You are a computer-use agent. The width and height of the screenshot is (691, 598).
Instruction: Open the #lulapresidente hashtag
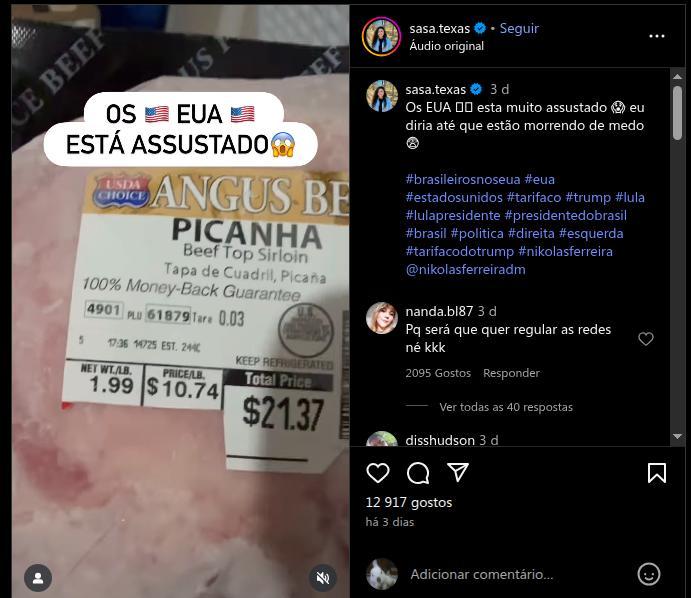coord(452,215)
